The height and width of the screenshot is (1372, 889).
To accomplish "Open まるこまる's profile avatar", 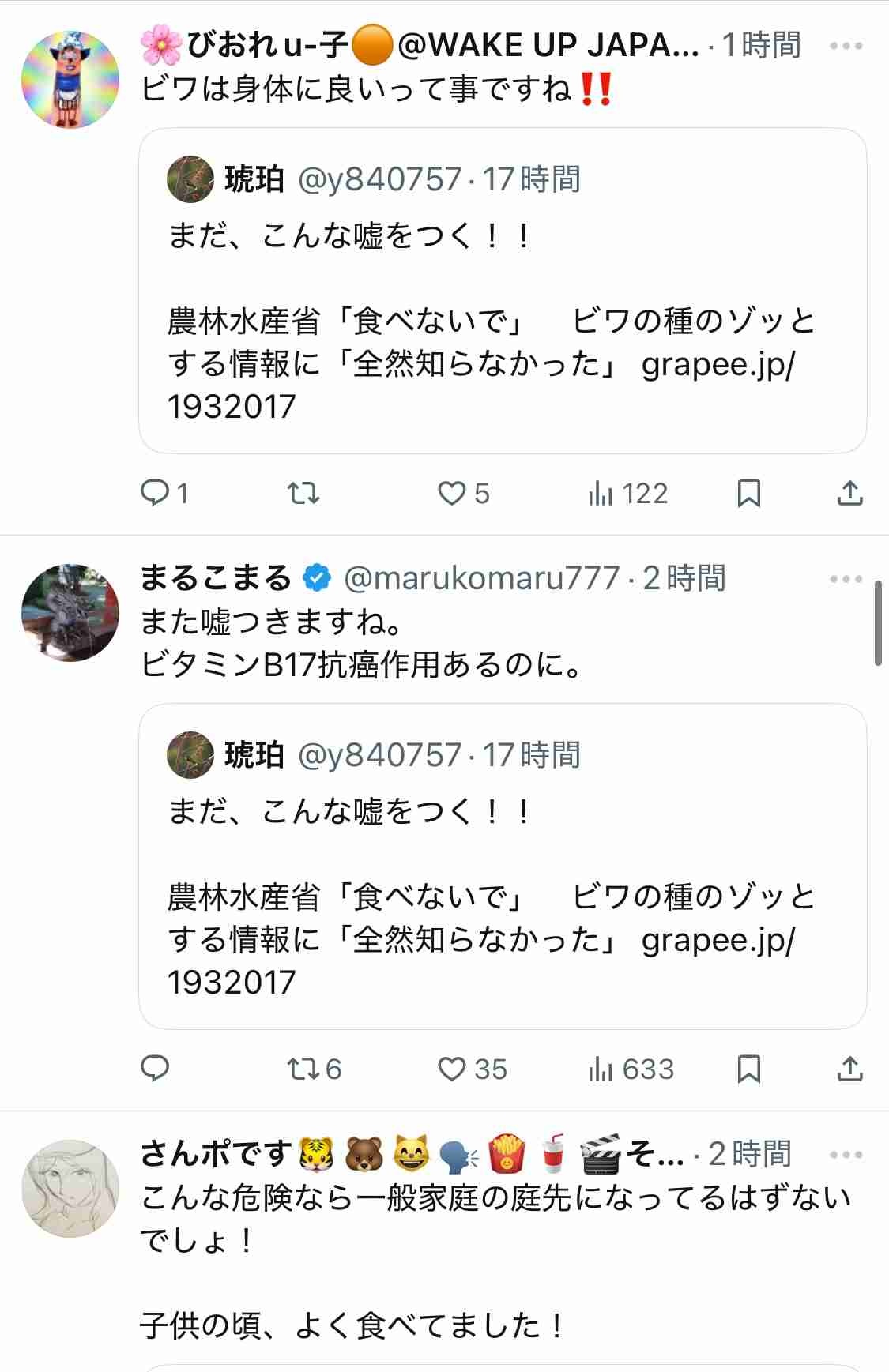I will click(70, 613).
